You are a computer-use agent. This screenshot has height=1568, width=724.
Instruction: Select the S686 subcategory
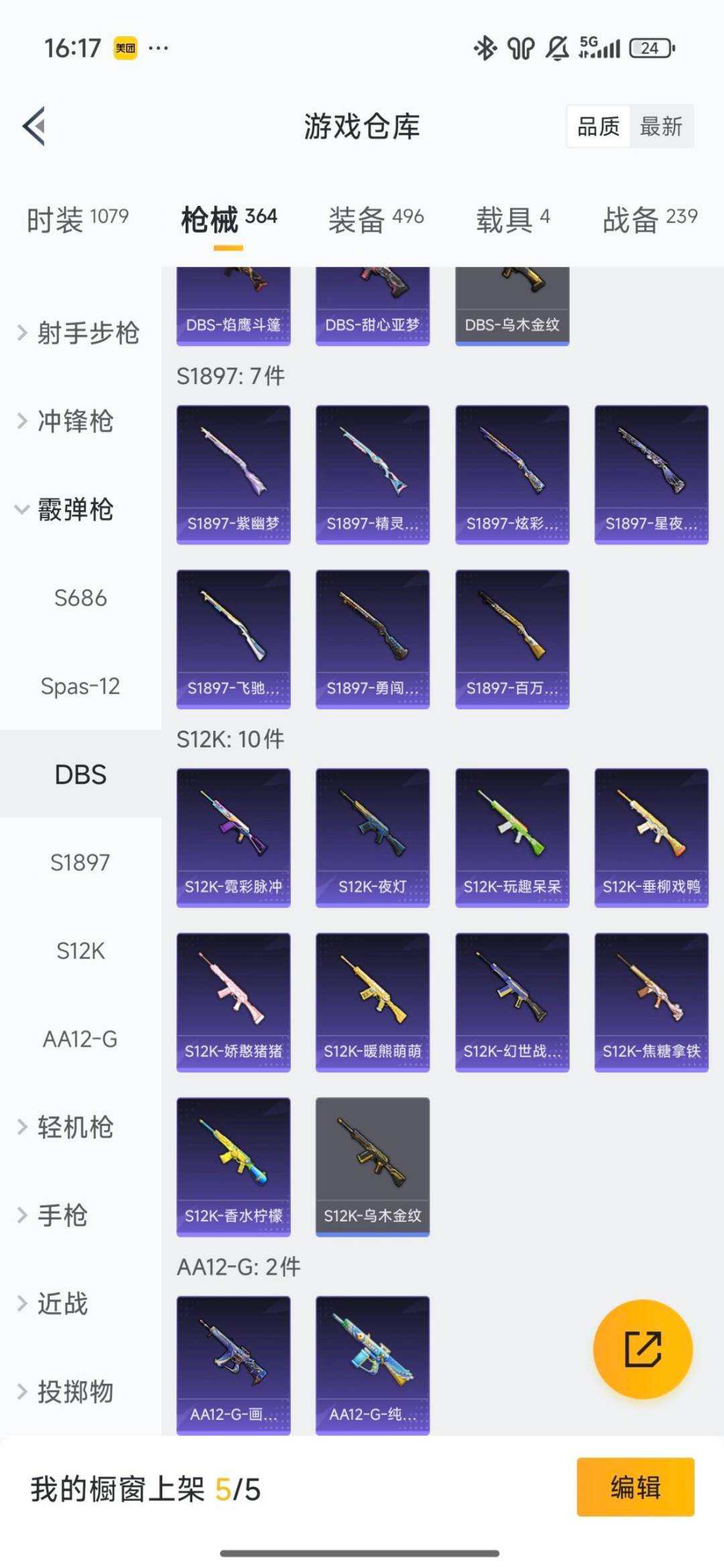pos(80,598)
